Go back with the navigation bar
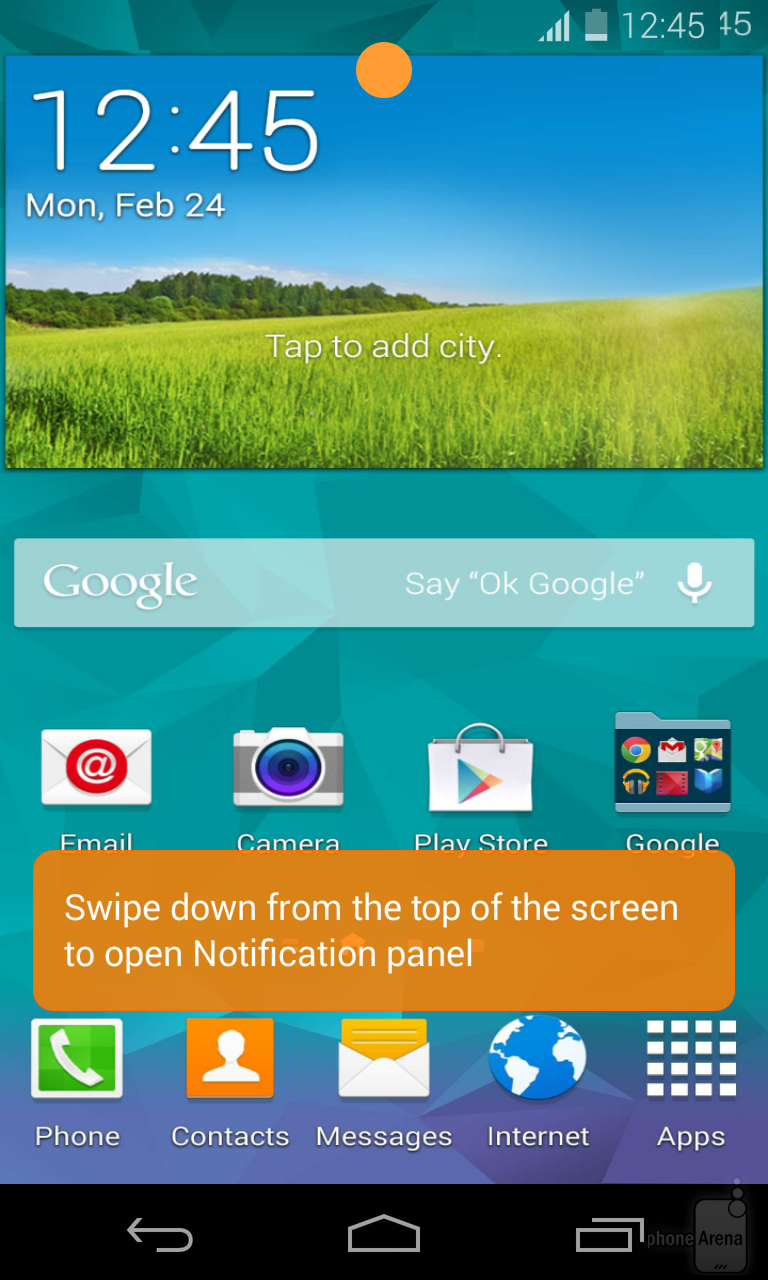Screen dimensions: 768x1280 point(160,1236)
